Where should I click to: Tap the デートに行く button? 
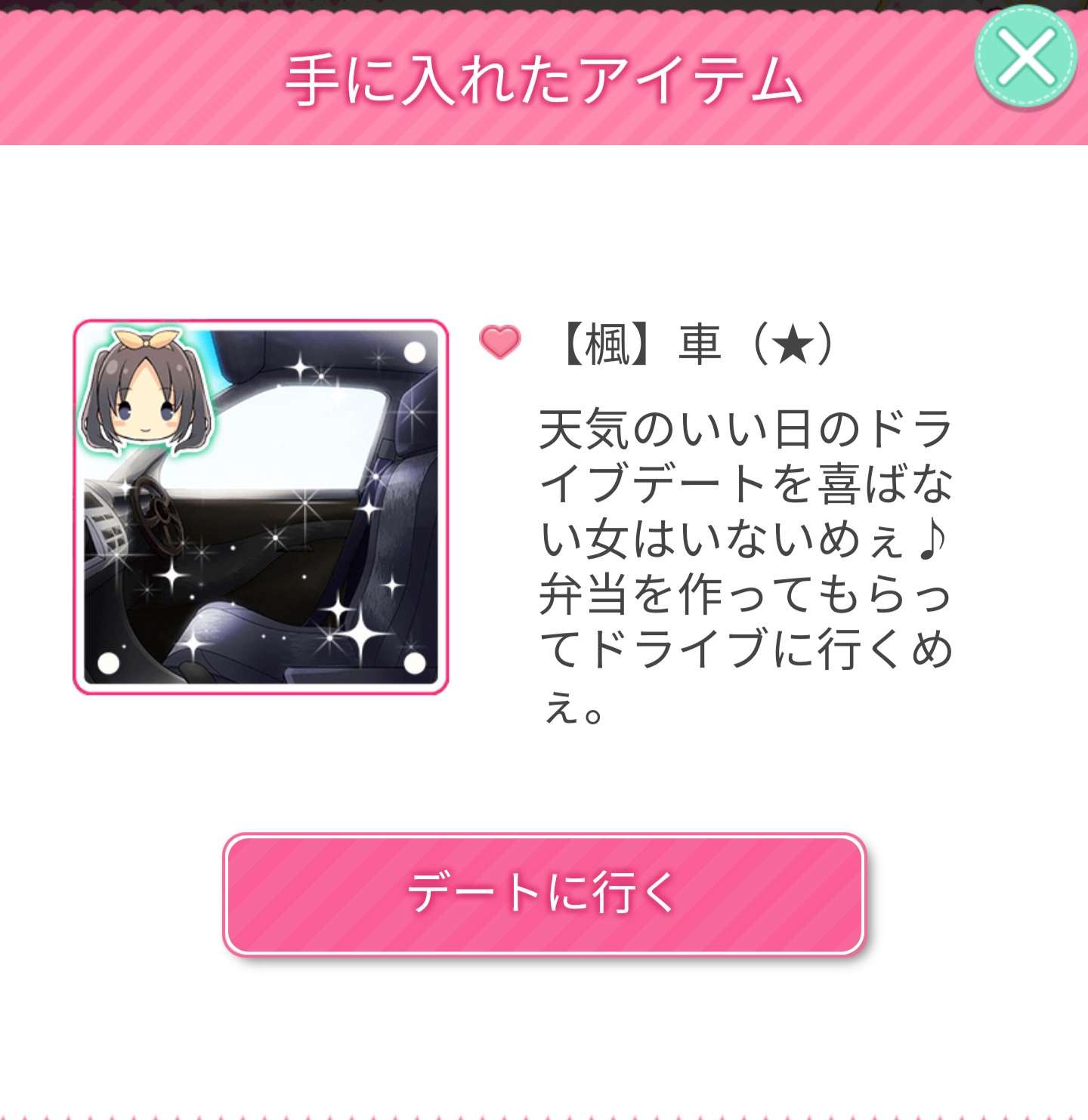pyautogui.click(x=544, y=894)
